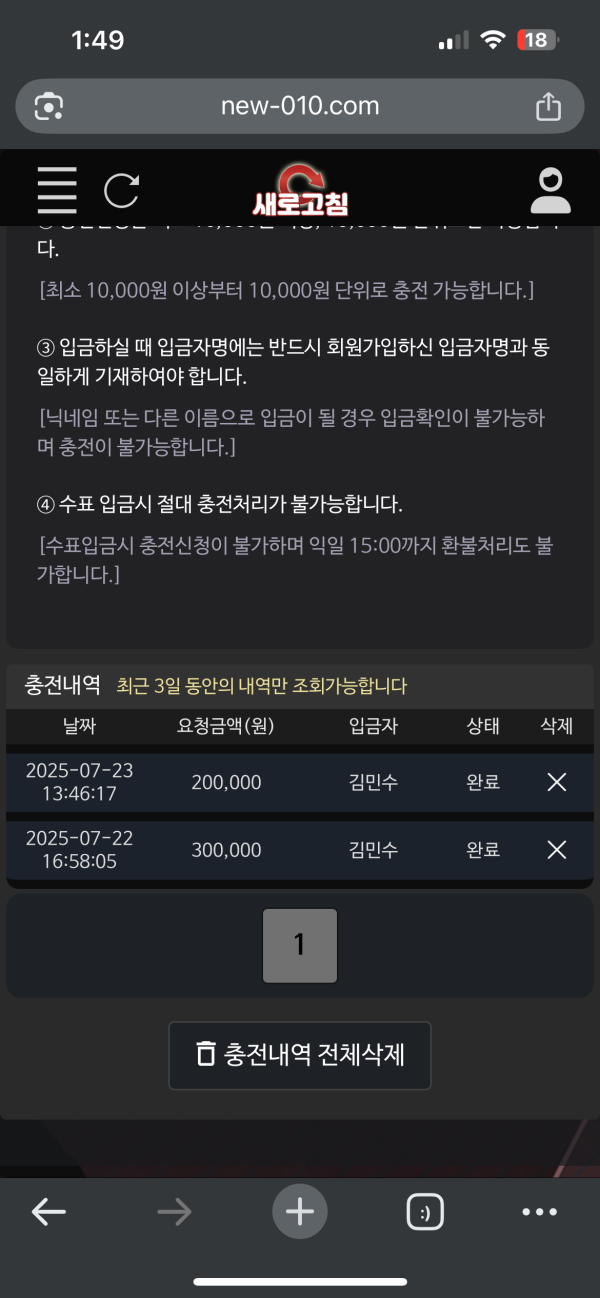
Task: Open the user profile icon
Action: pyautogui.click(x=550, y=190)
